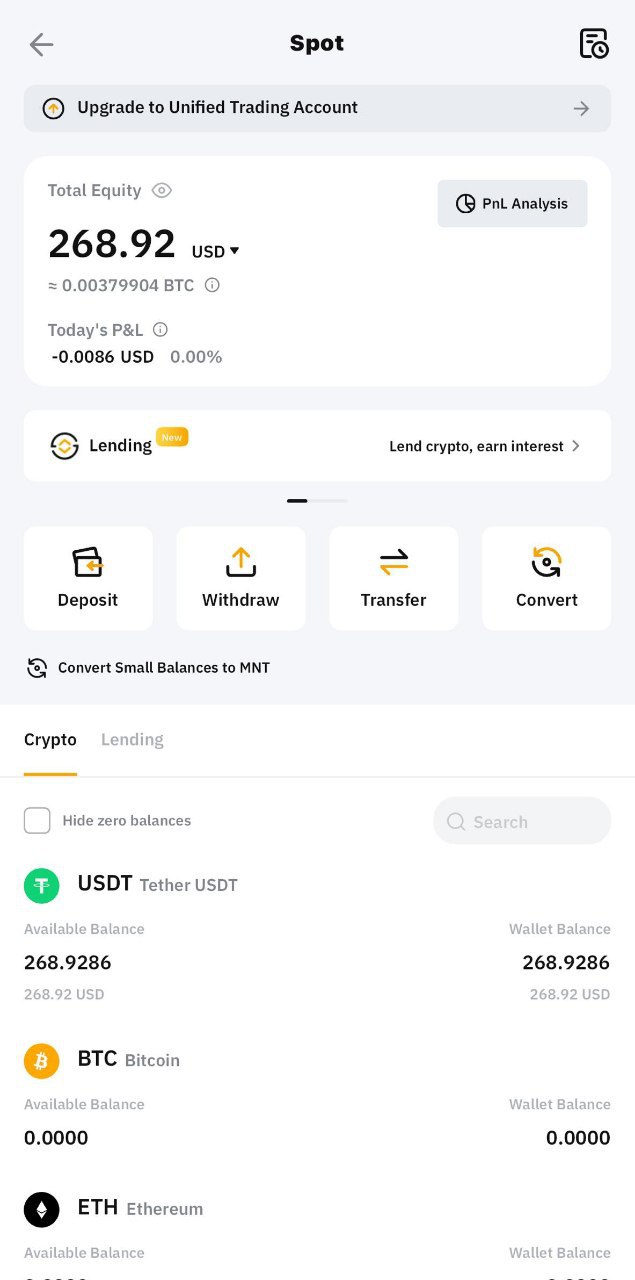
Task: Switch to the Lending tab
Action: click(x=132, y=740)
